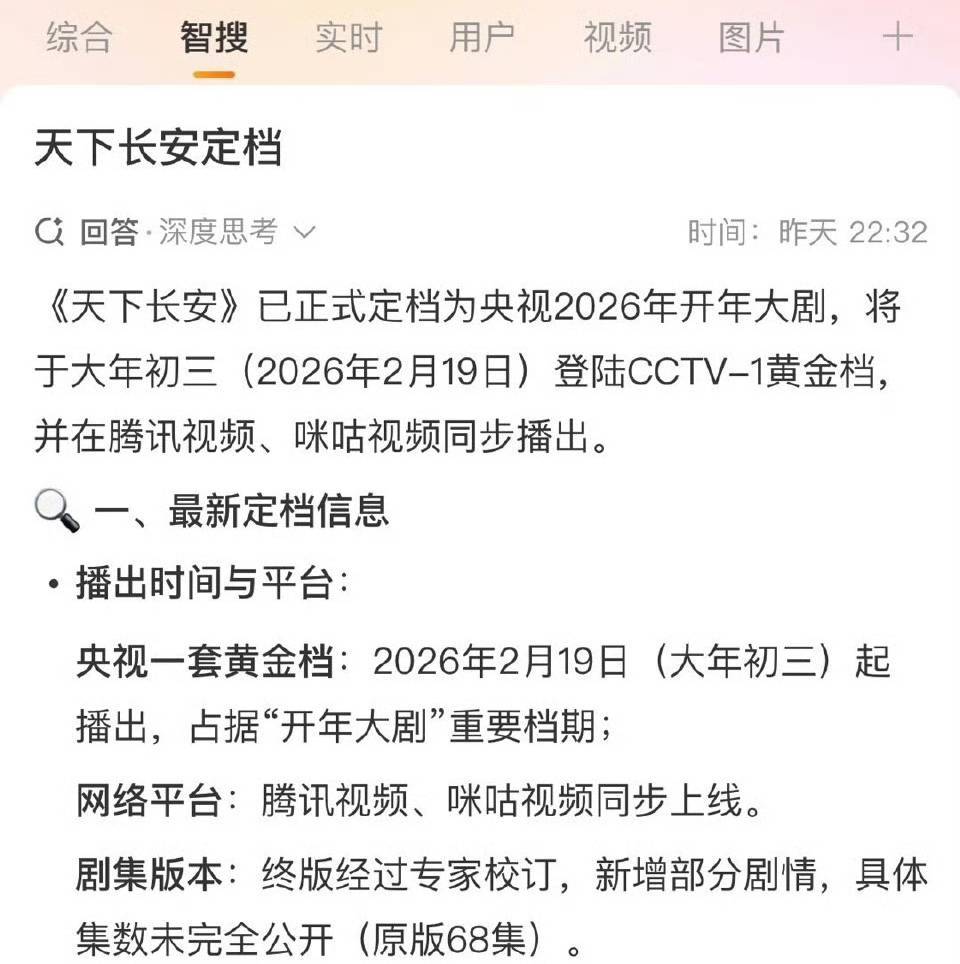960x964 pixels.
Task: Switch to the 视频 tab
Action: [617, 38]
